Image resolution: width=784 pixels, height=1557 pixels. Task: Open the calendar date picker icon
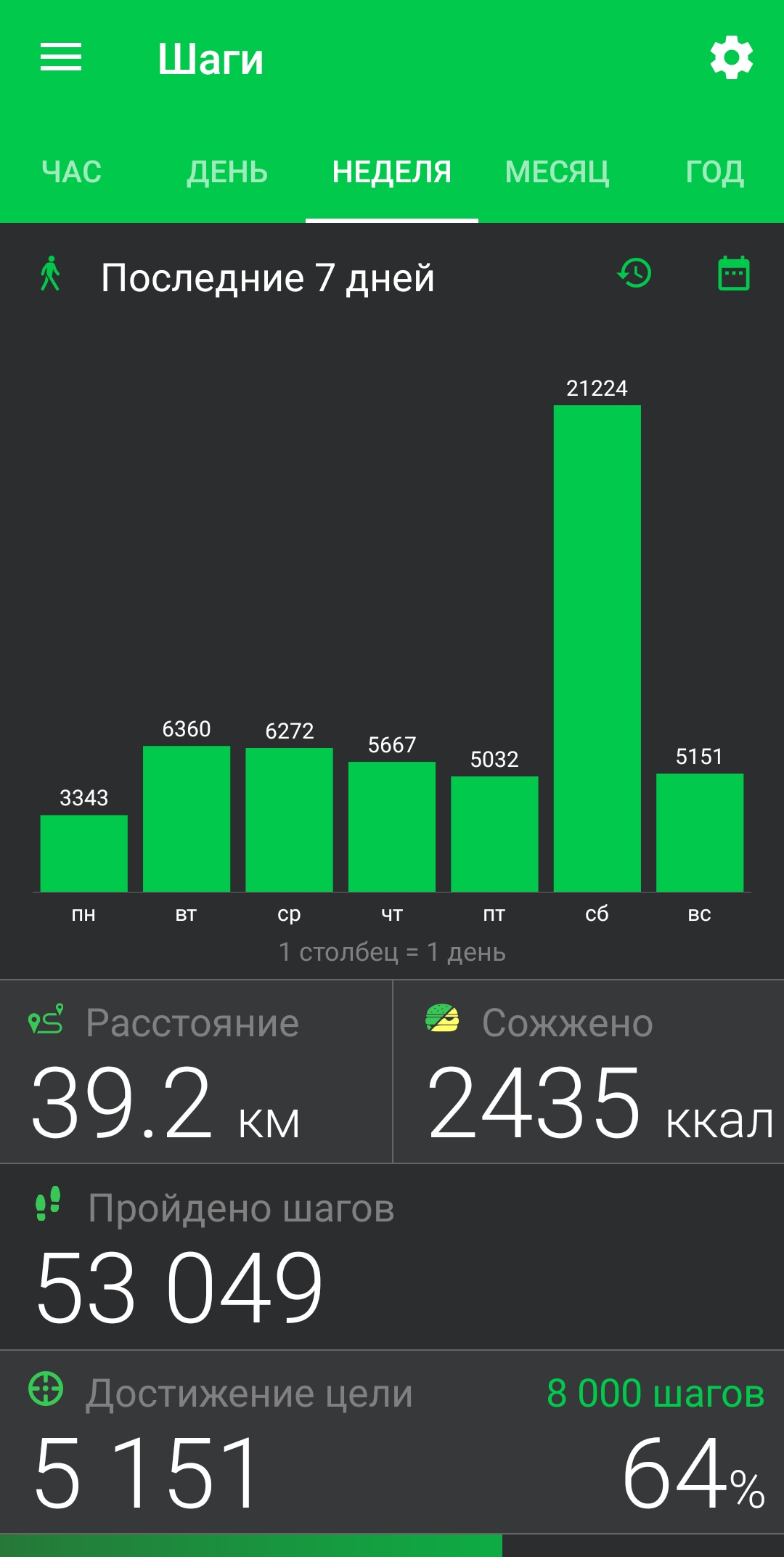(734, 274)
